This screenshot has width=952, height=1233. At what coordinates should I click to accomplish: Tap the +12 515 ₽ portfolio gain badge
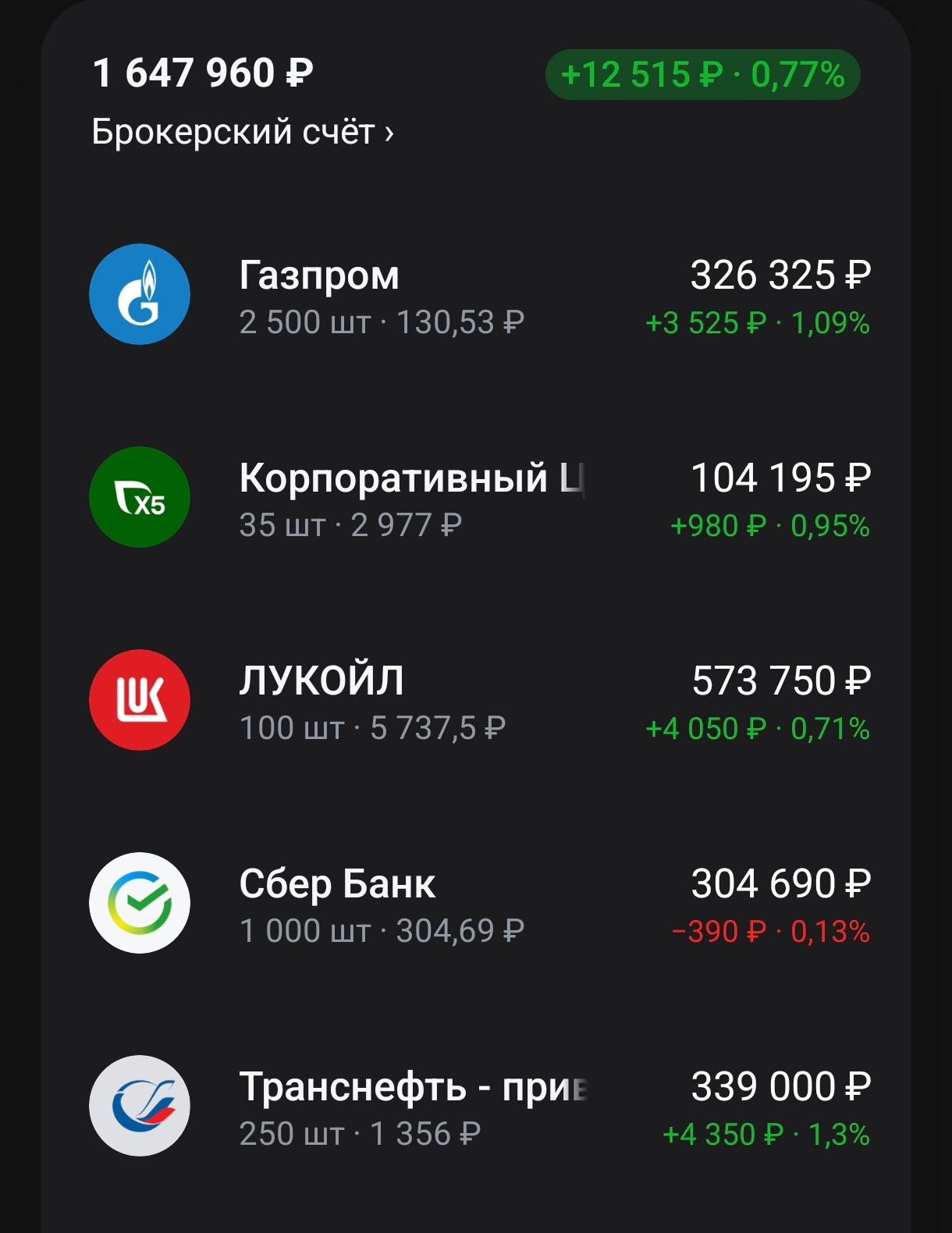click(702, 75)
